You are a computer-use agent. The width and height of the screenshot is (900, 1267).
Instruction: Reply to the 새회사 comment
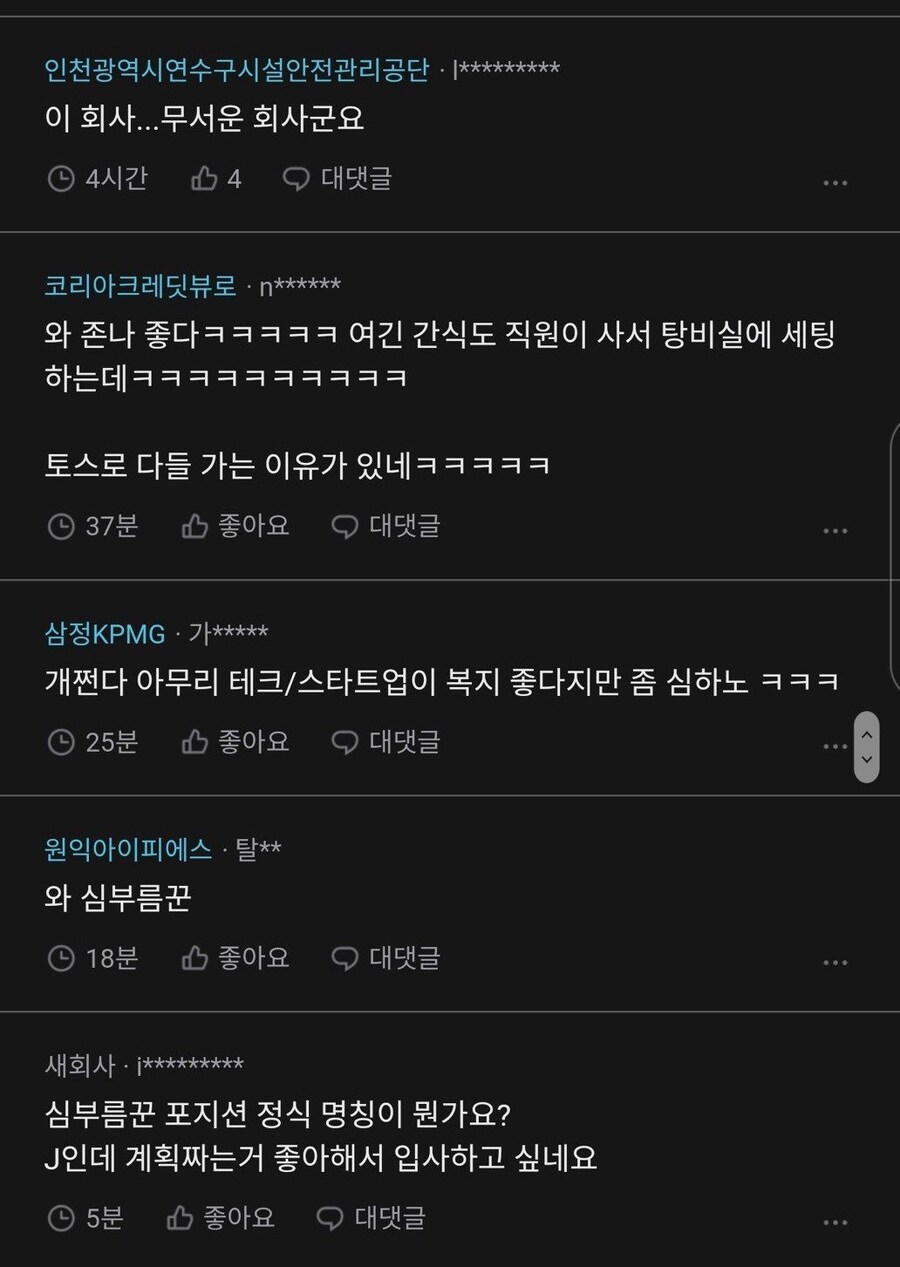pos(370,1218)
